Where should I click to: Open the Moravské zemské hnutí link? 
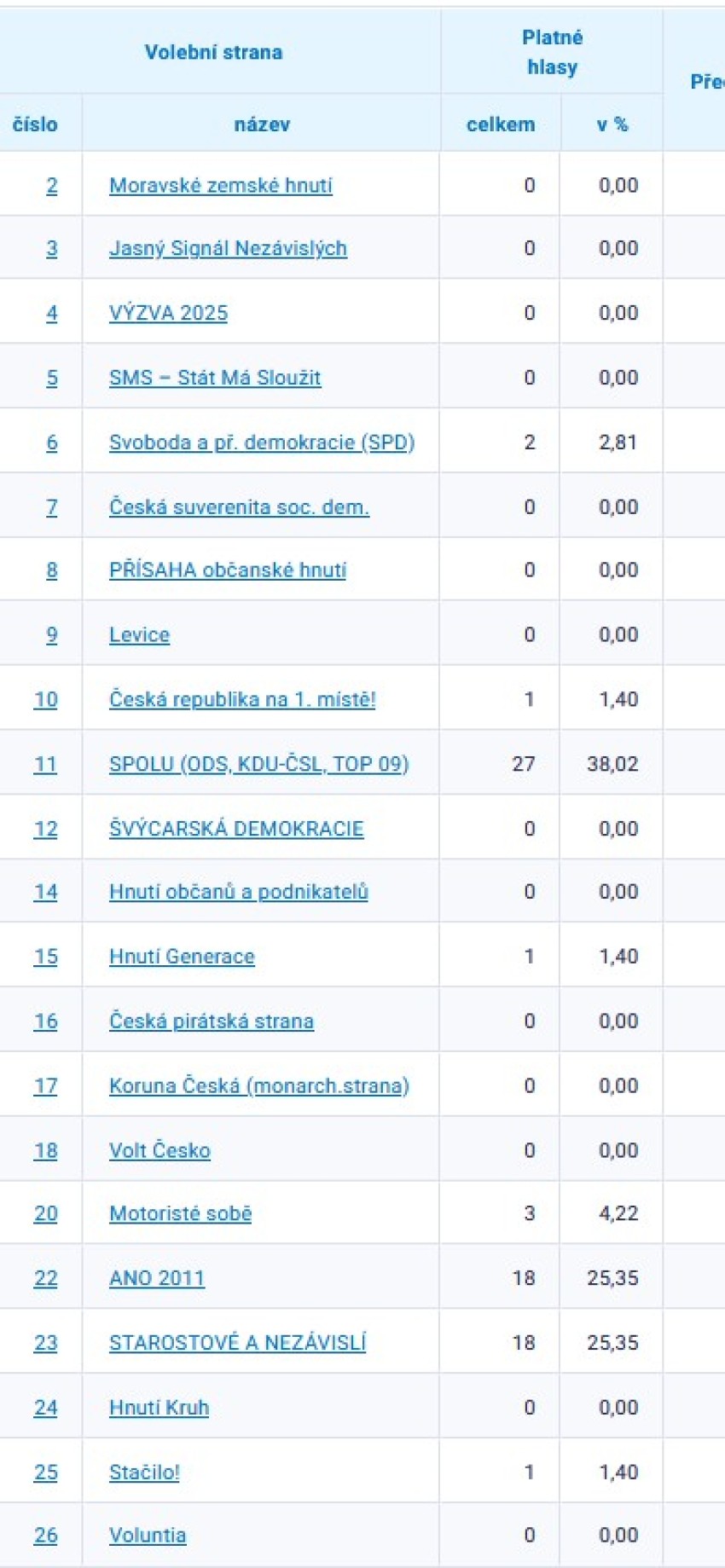220,185
